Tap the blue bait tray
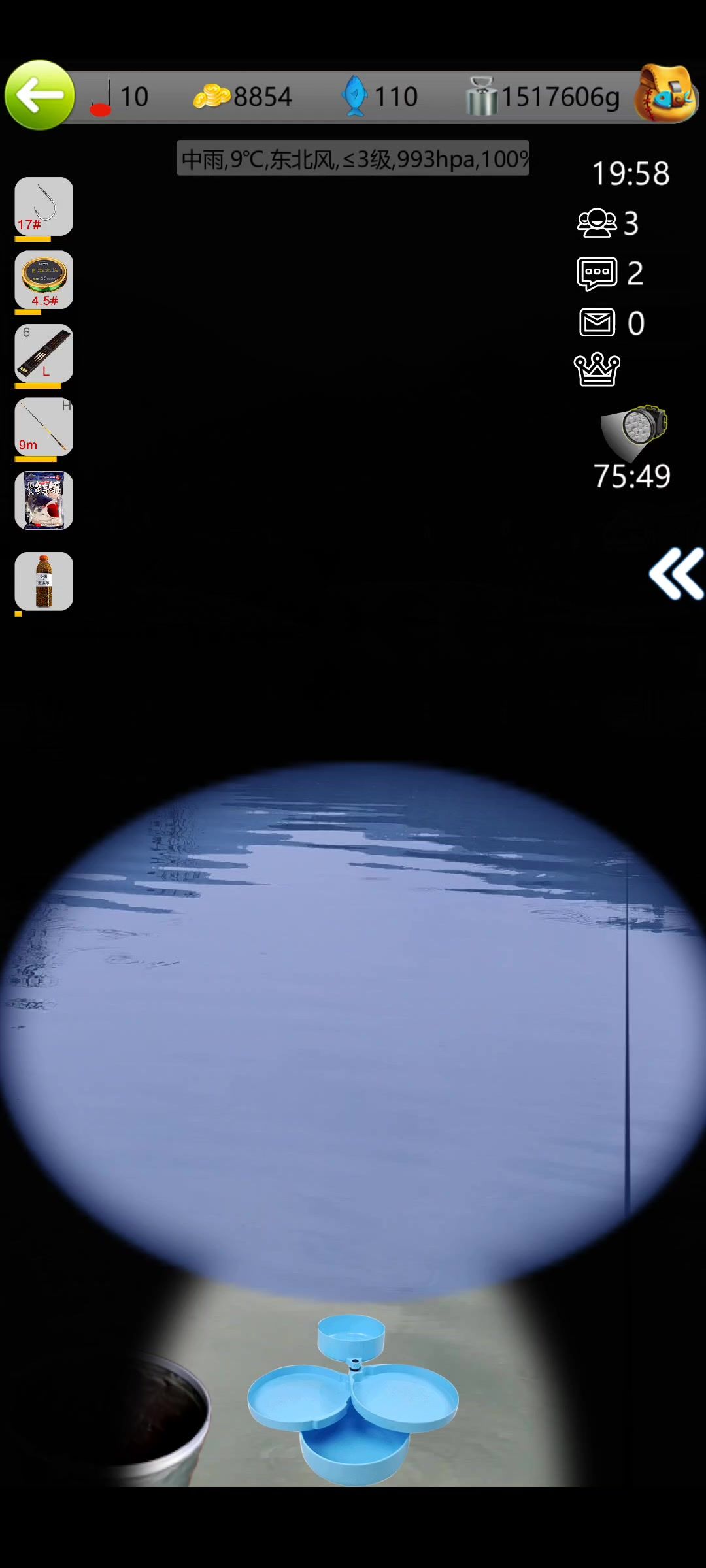 tap(353, 1398)
